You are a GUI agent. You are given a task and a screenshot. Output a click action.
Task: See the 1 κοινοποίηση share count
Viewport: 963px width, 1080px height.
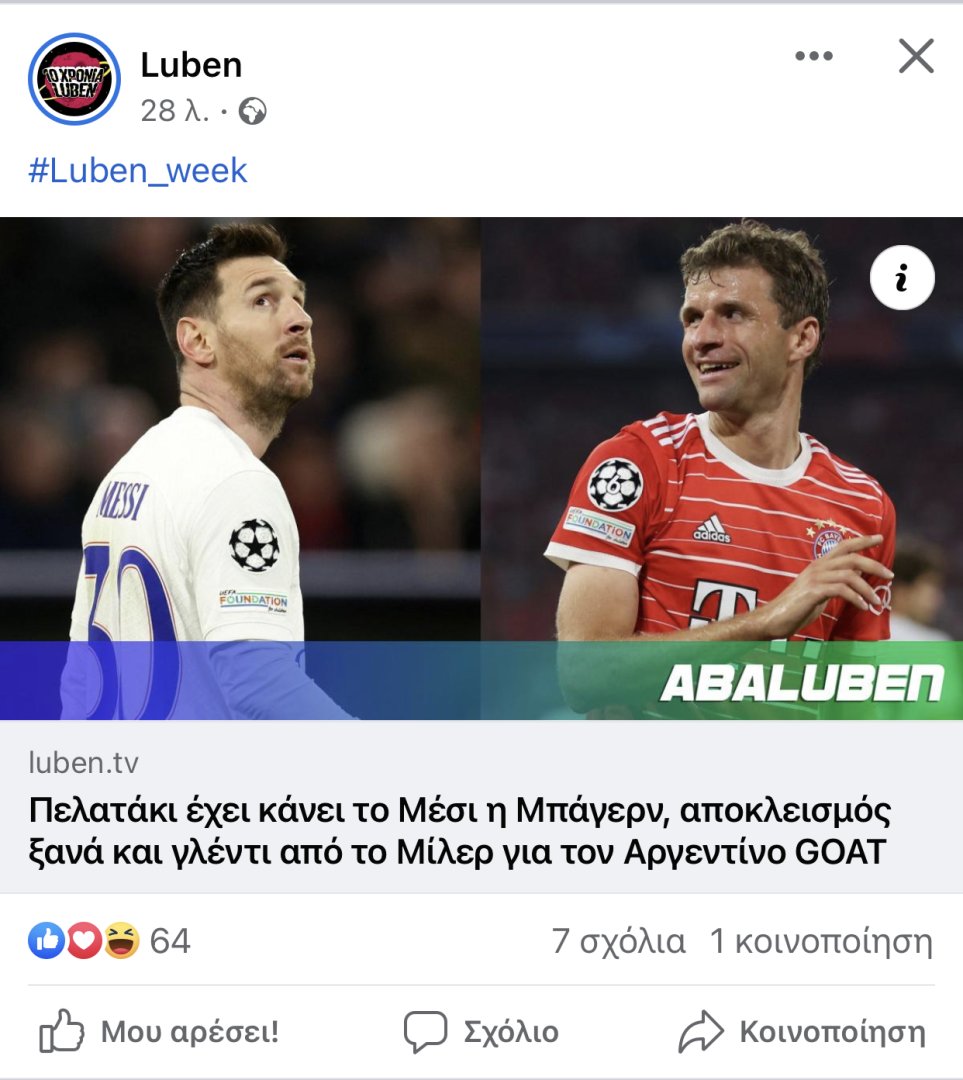821,942
